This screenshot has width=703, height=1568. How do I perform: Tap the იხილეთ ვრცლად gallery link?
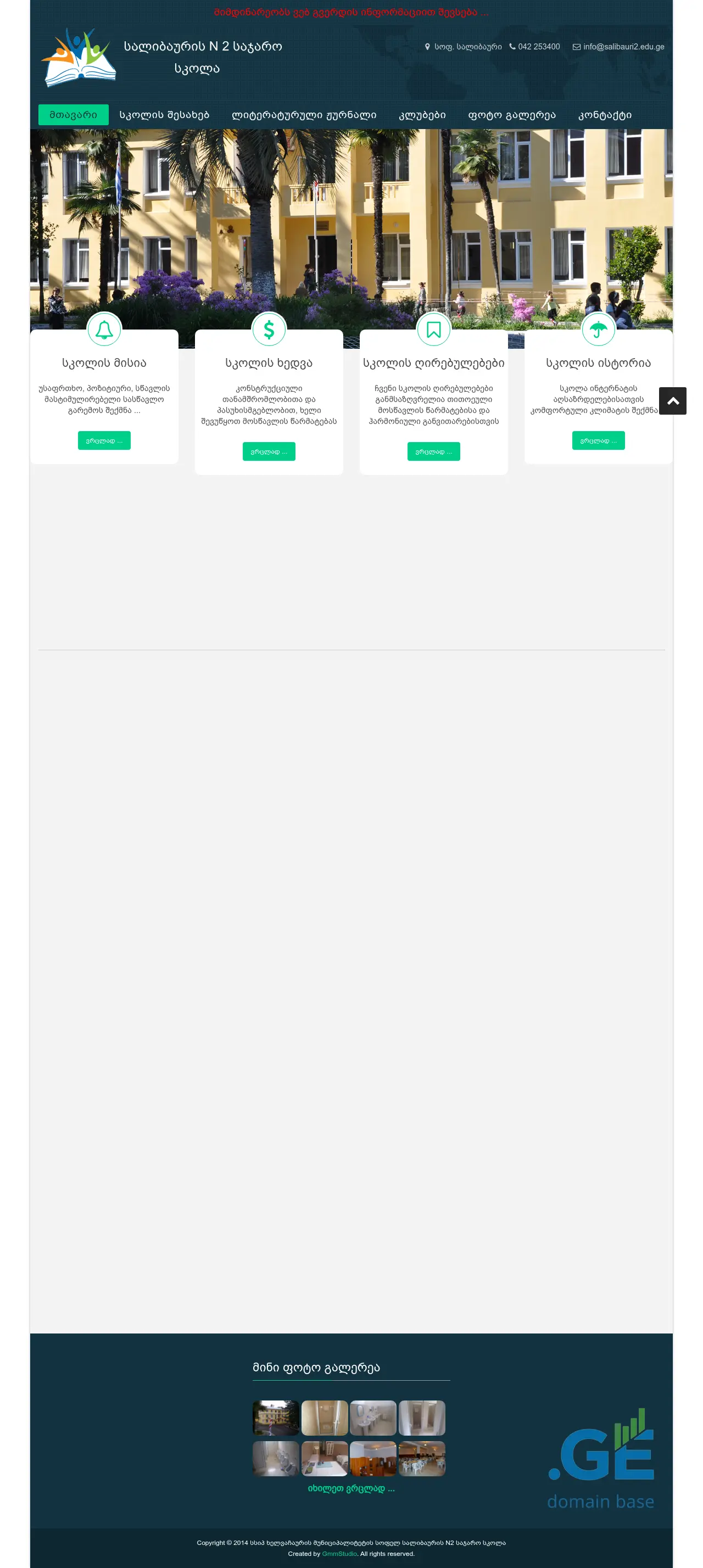(350, 1488)
